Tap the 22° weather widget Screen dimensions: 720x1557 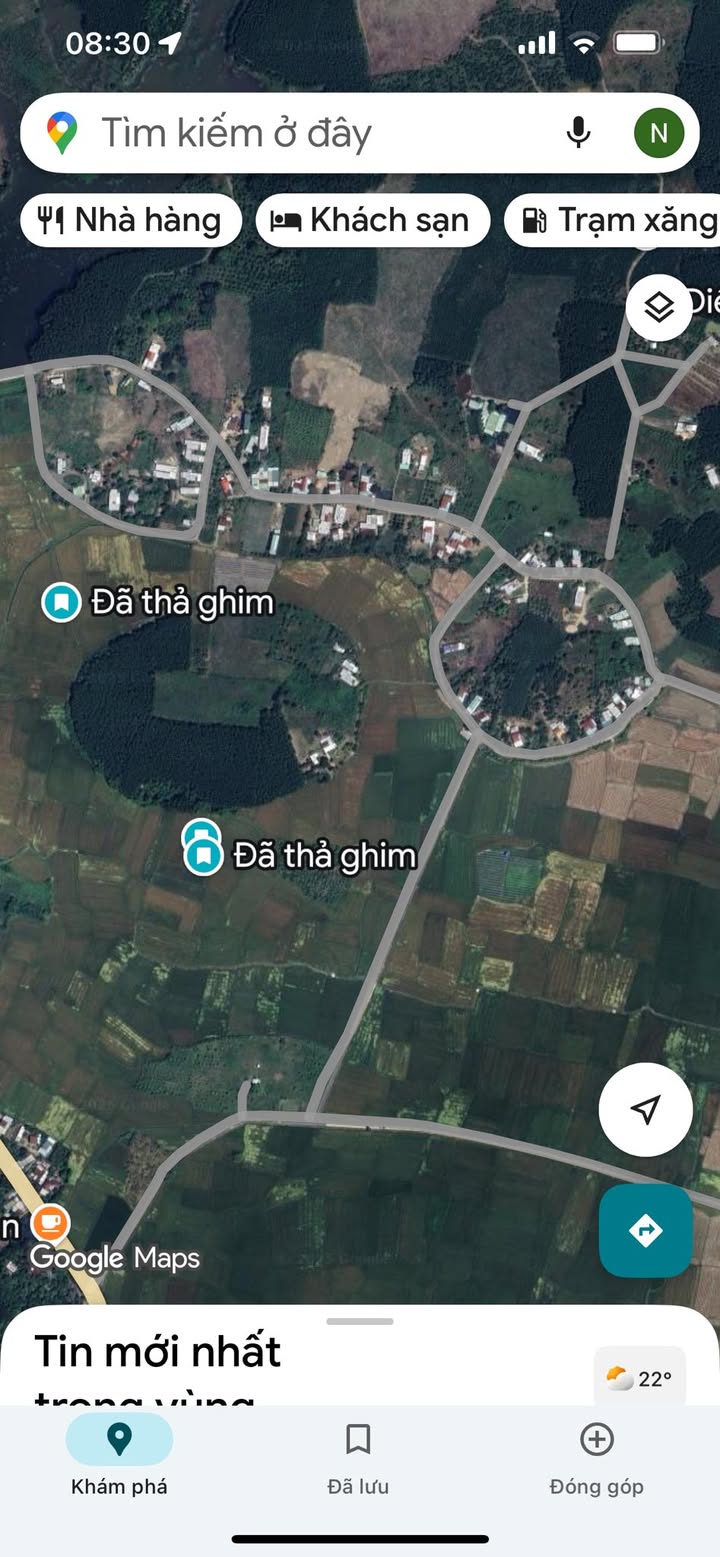pyautogui.click(x=639, y=1378)
